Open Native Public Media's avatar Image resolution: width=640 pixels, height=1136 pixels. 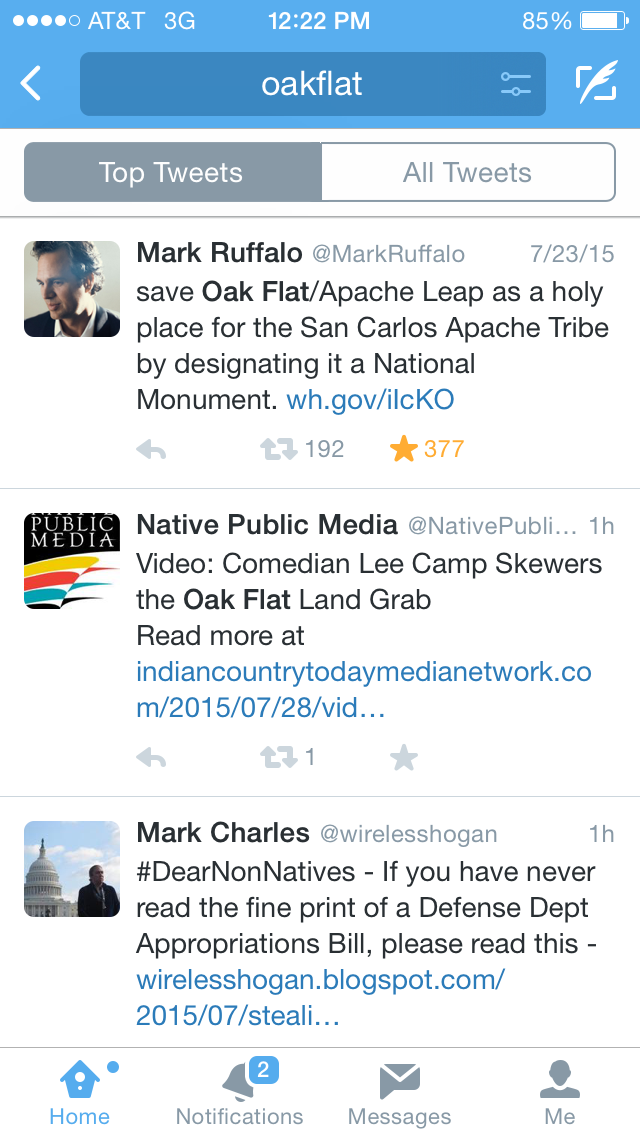(x=71, y=561)
